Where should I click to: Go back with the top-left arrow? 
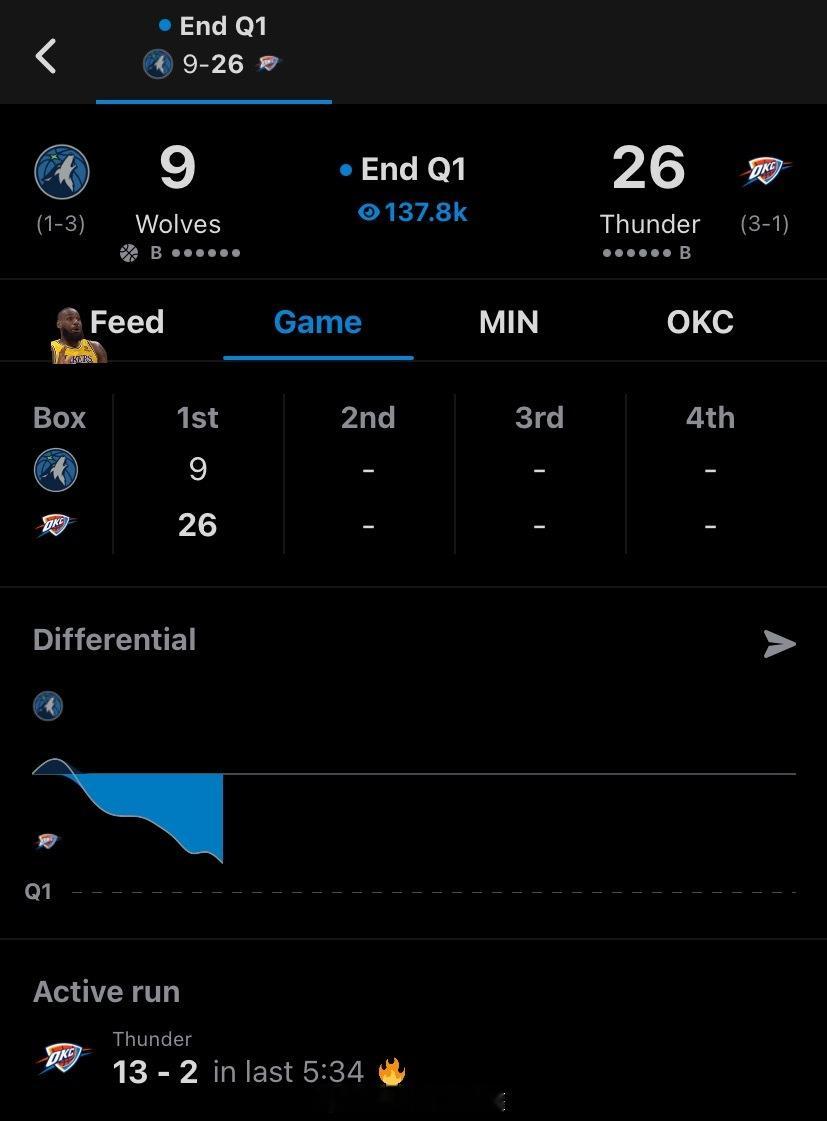46,56
